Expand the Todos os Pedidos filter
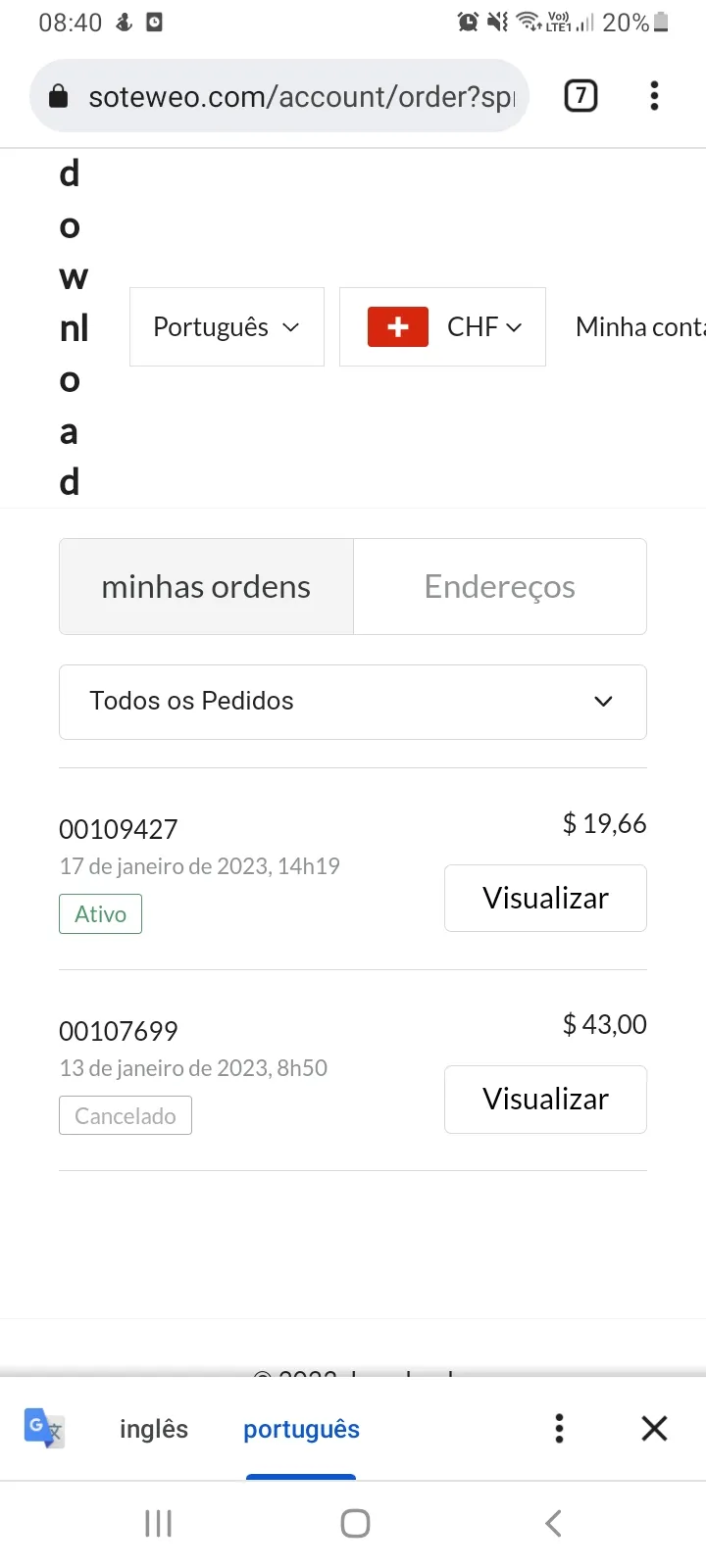 353,702
